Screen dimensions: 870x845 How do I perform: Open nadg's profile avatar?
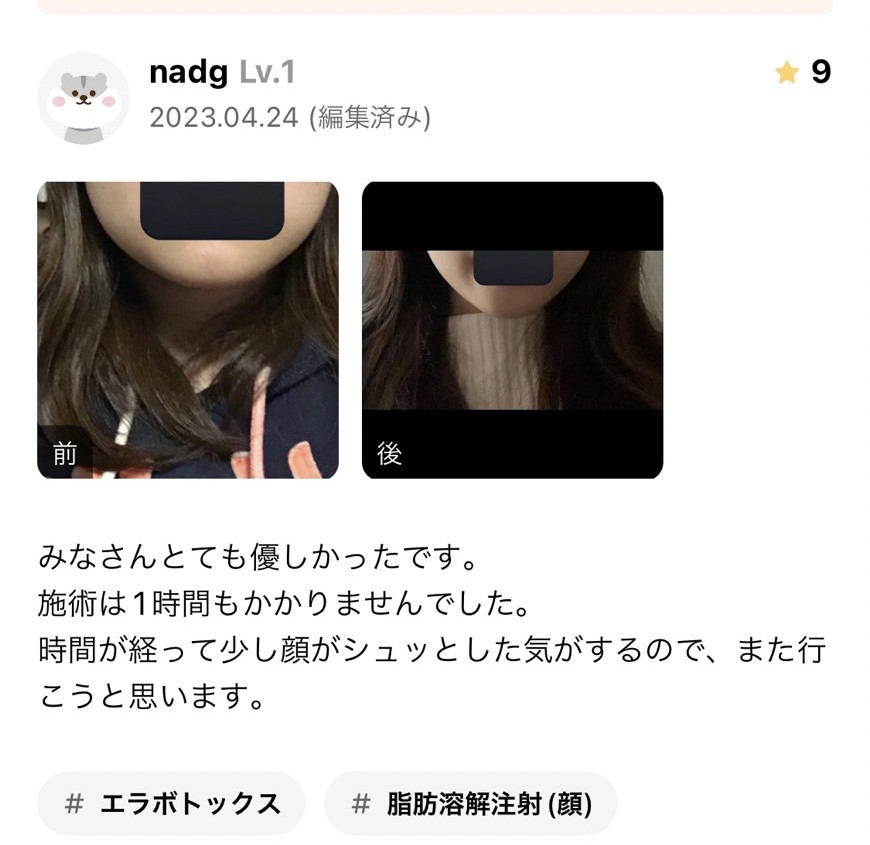[x=83, y=98]
